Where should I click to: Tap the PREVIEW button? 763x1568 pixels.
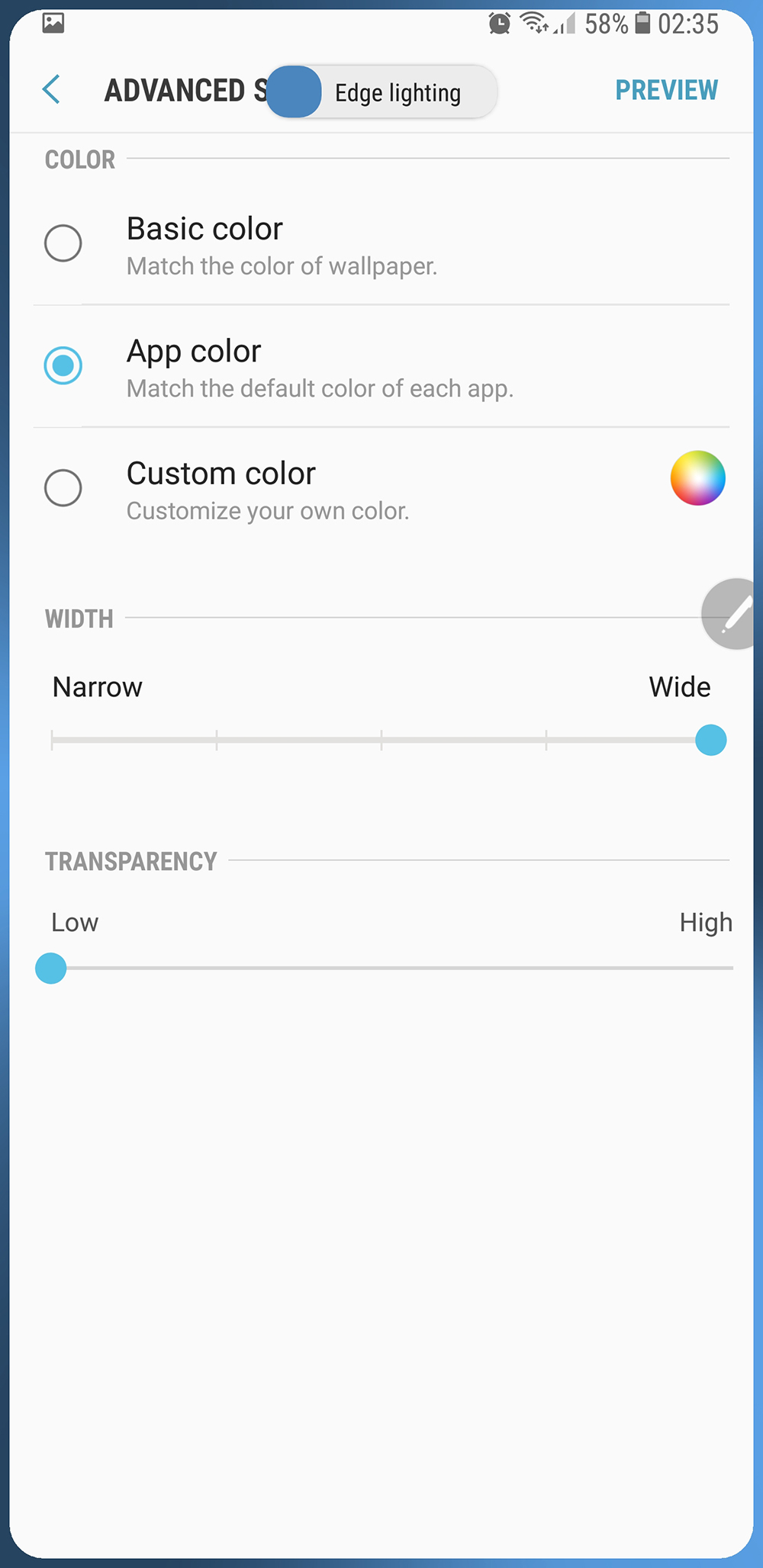point(666,90)
